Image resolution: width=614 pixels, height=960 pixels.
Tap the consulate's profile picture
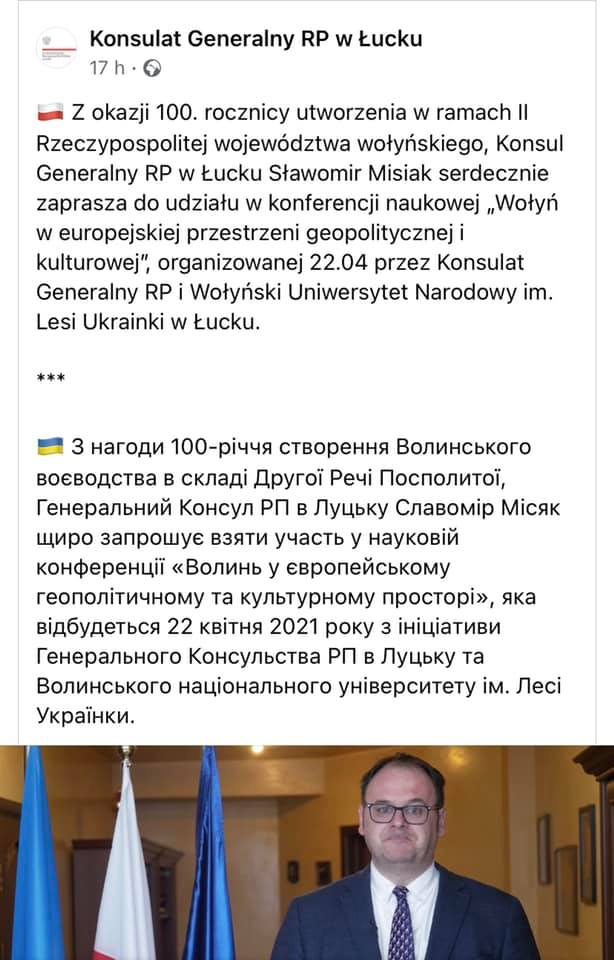tap(56, 50)
